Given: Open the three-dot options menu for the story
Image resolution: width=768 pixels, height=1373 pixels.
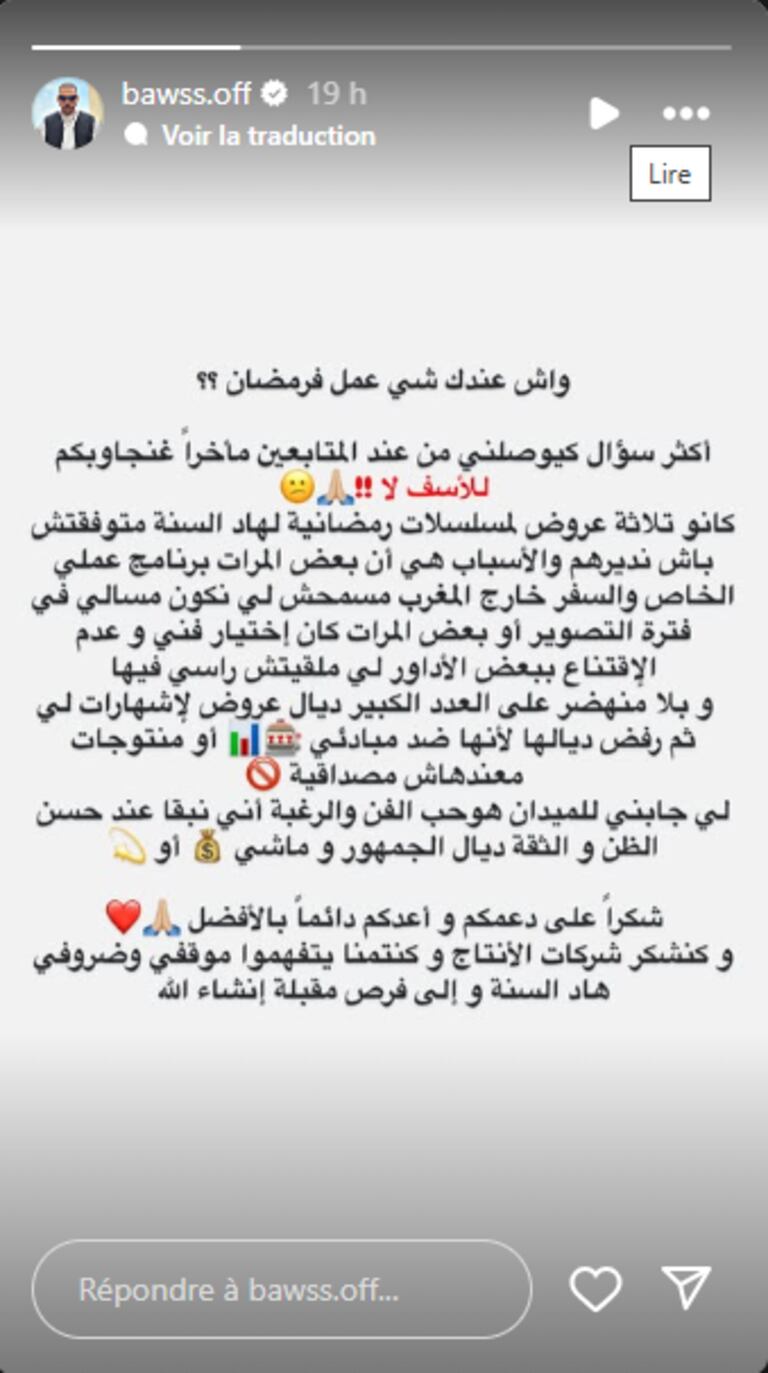Looking at the screenshot, I should click(x=687, y=114).
